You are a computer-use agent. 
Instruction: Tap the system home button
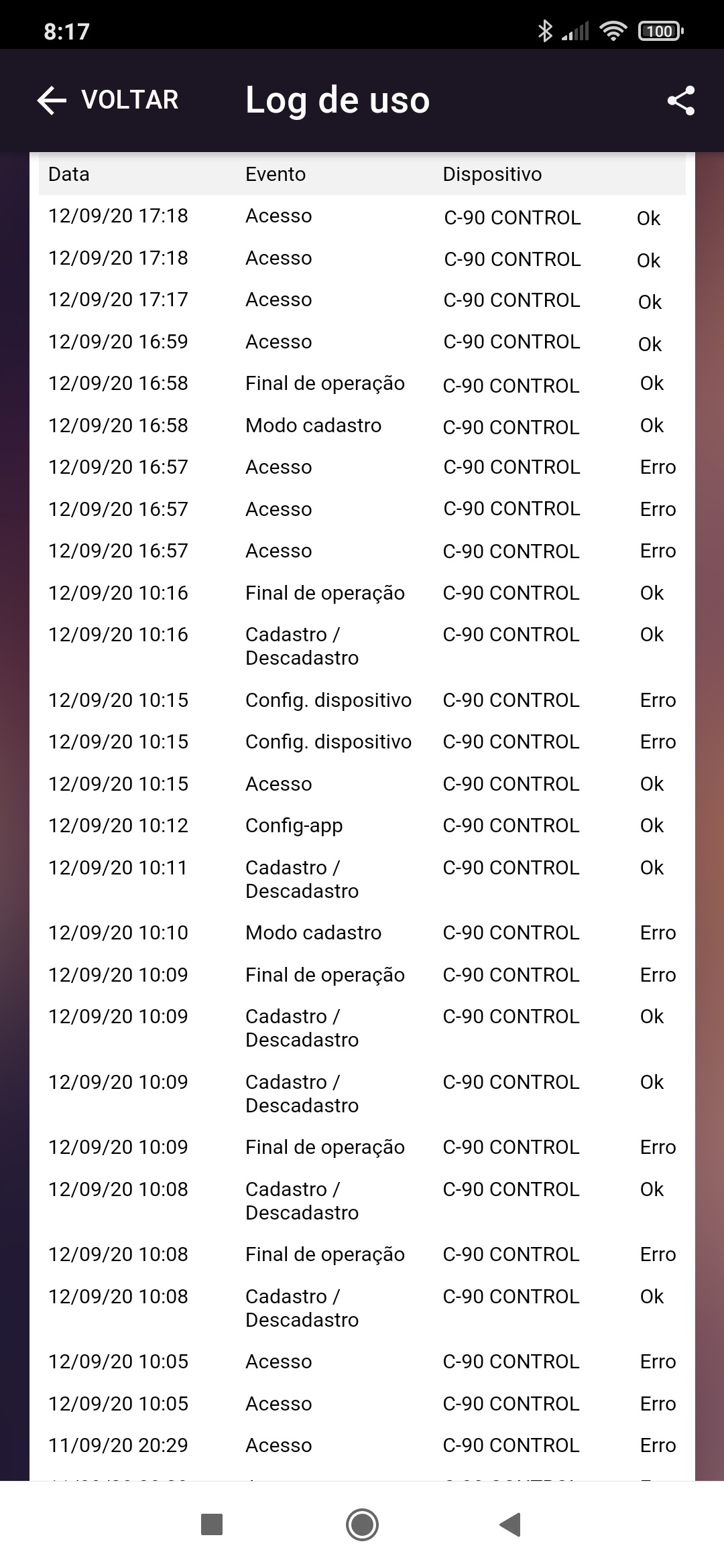(x=362, y=1524)
